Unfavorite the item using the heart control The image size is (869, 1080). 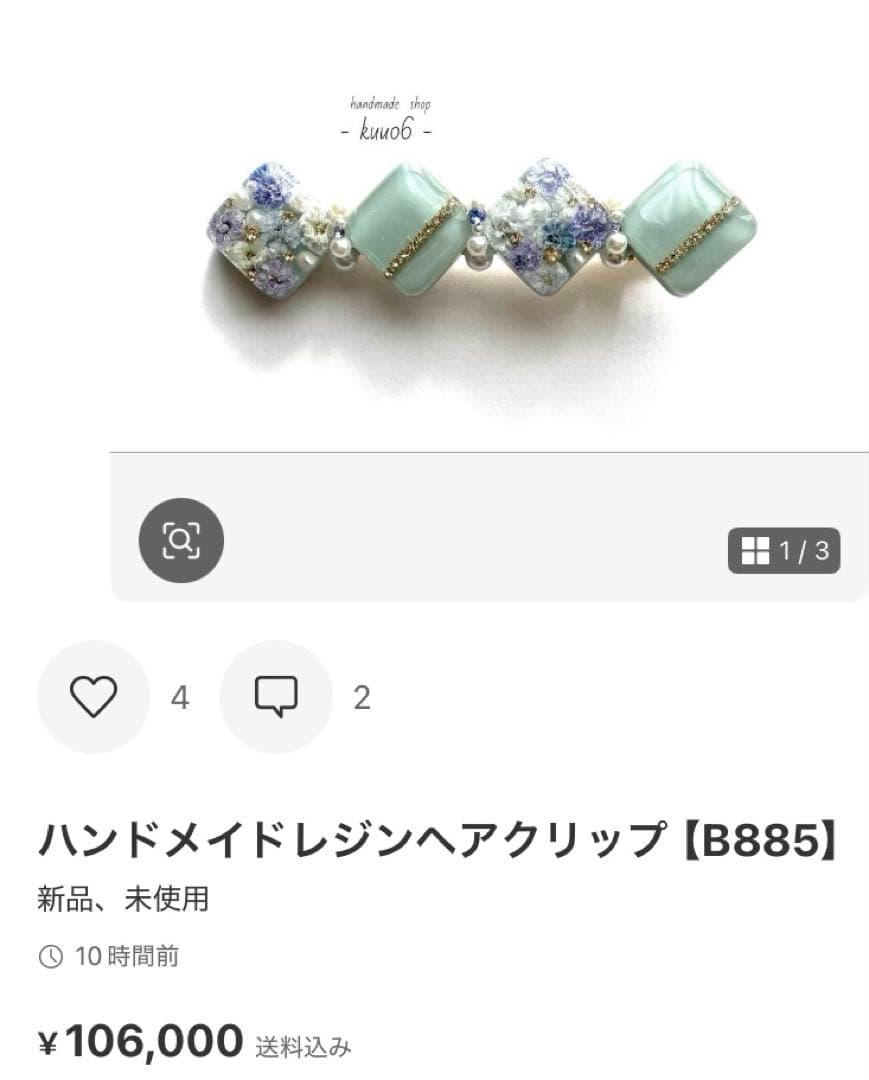93,697
